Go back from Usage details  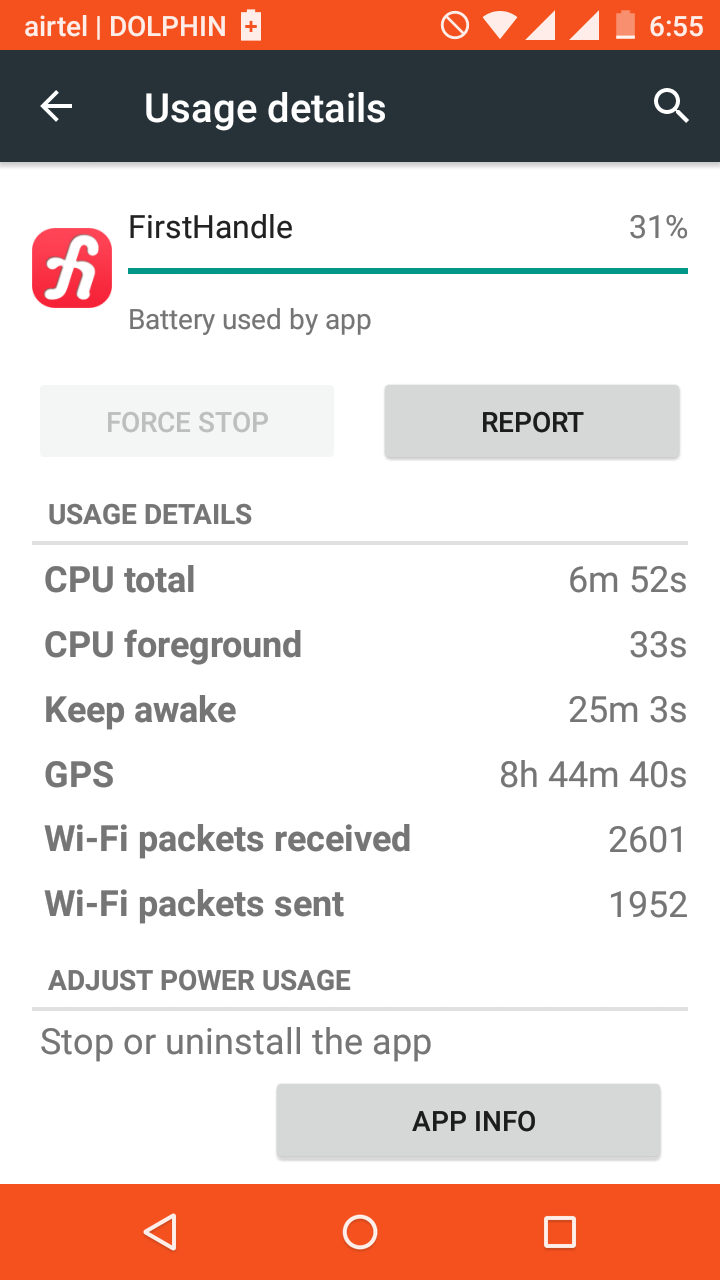point(57,107)
